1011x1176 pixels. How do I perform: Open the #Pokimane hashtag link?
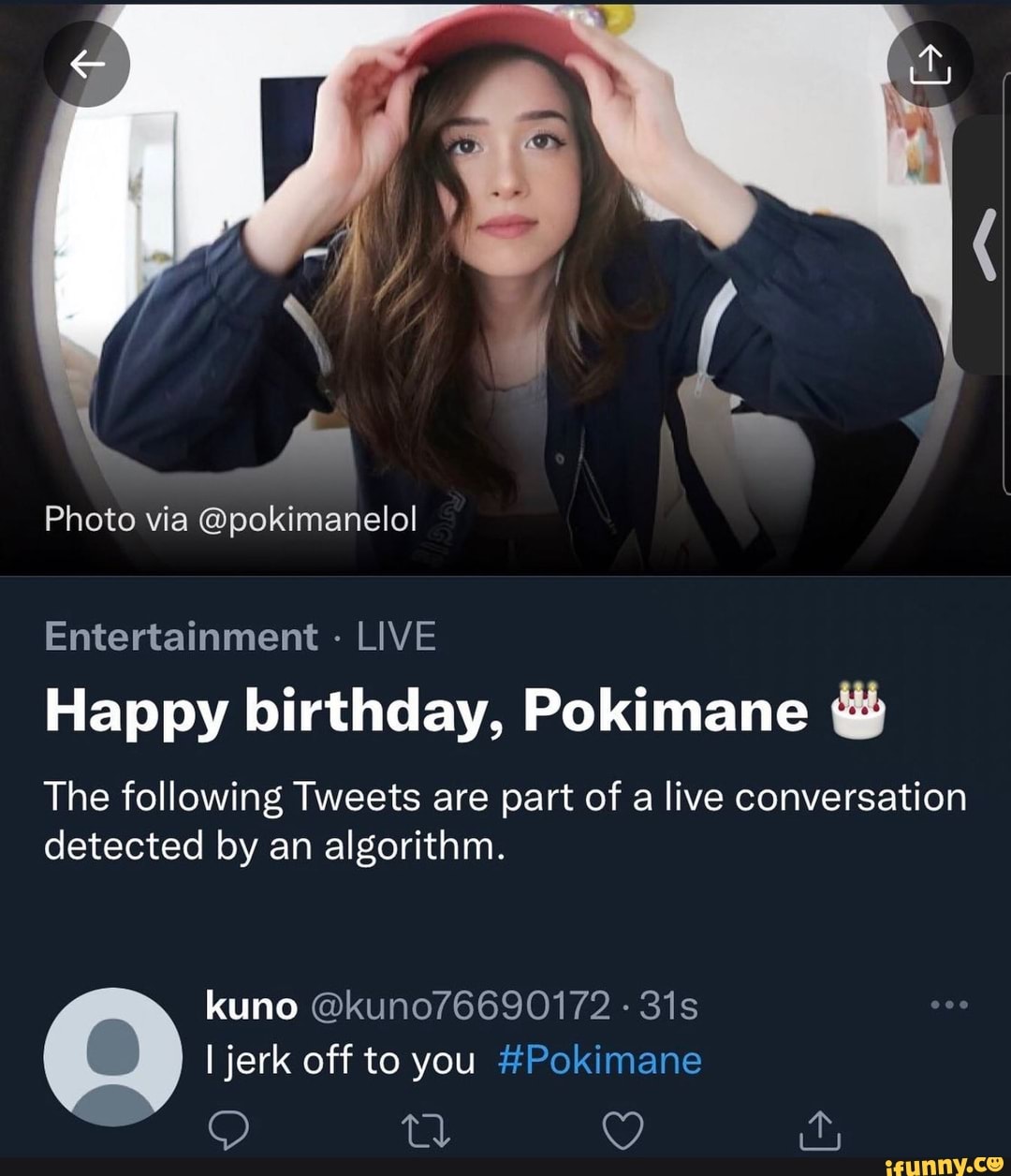601,1061
